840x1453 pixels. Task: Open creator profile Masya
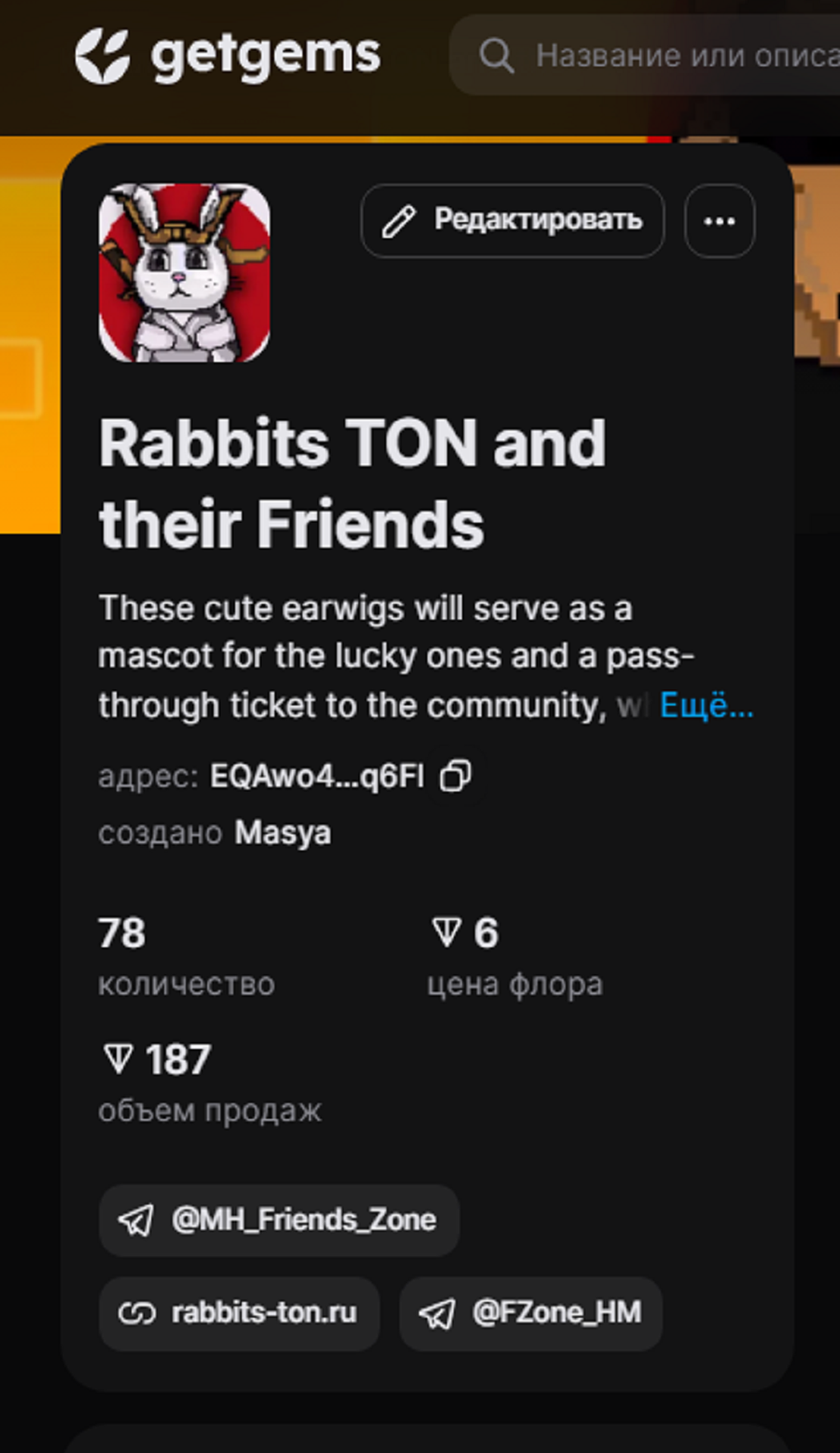click(x=282, y=832)
